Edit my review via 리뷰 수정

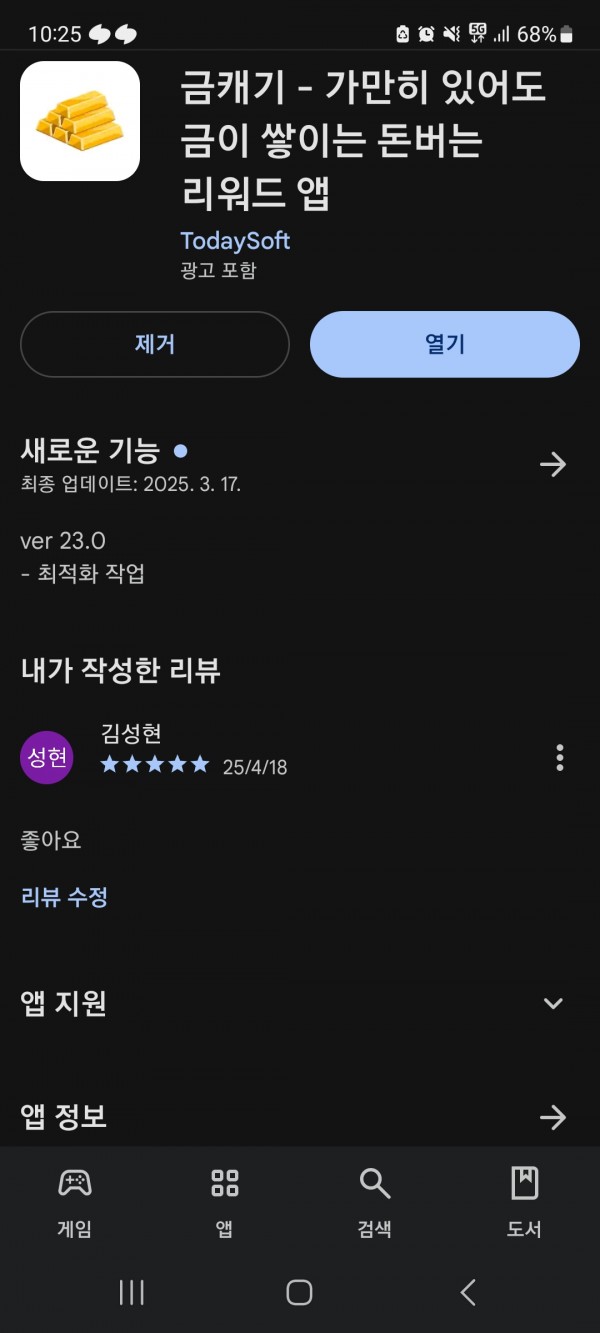point(64,897)
